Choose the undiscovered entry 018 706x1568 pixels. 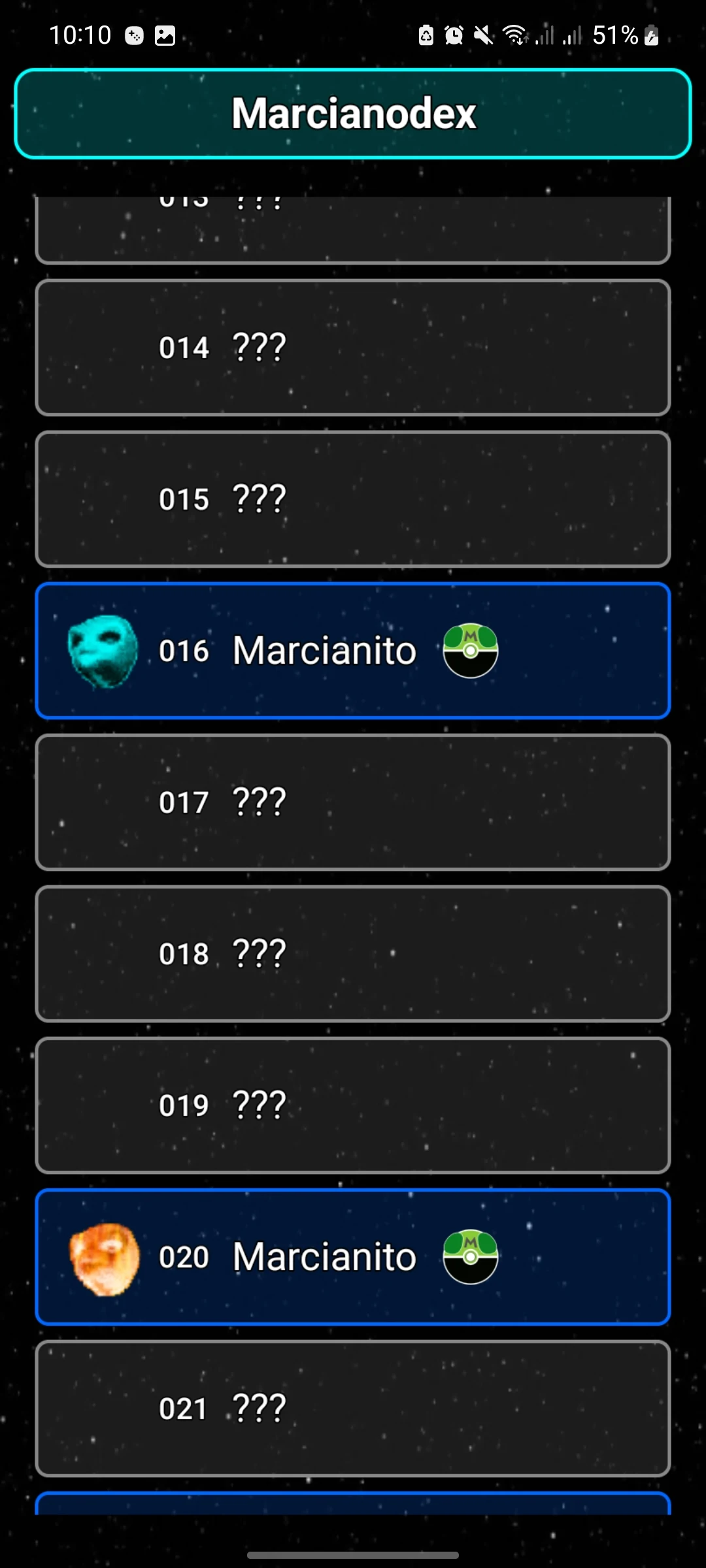coord(353,954)
